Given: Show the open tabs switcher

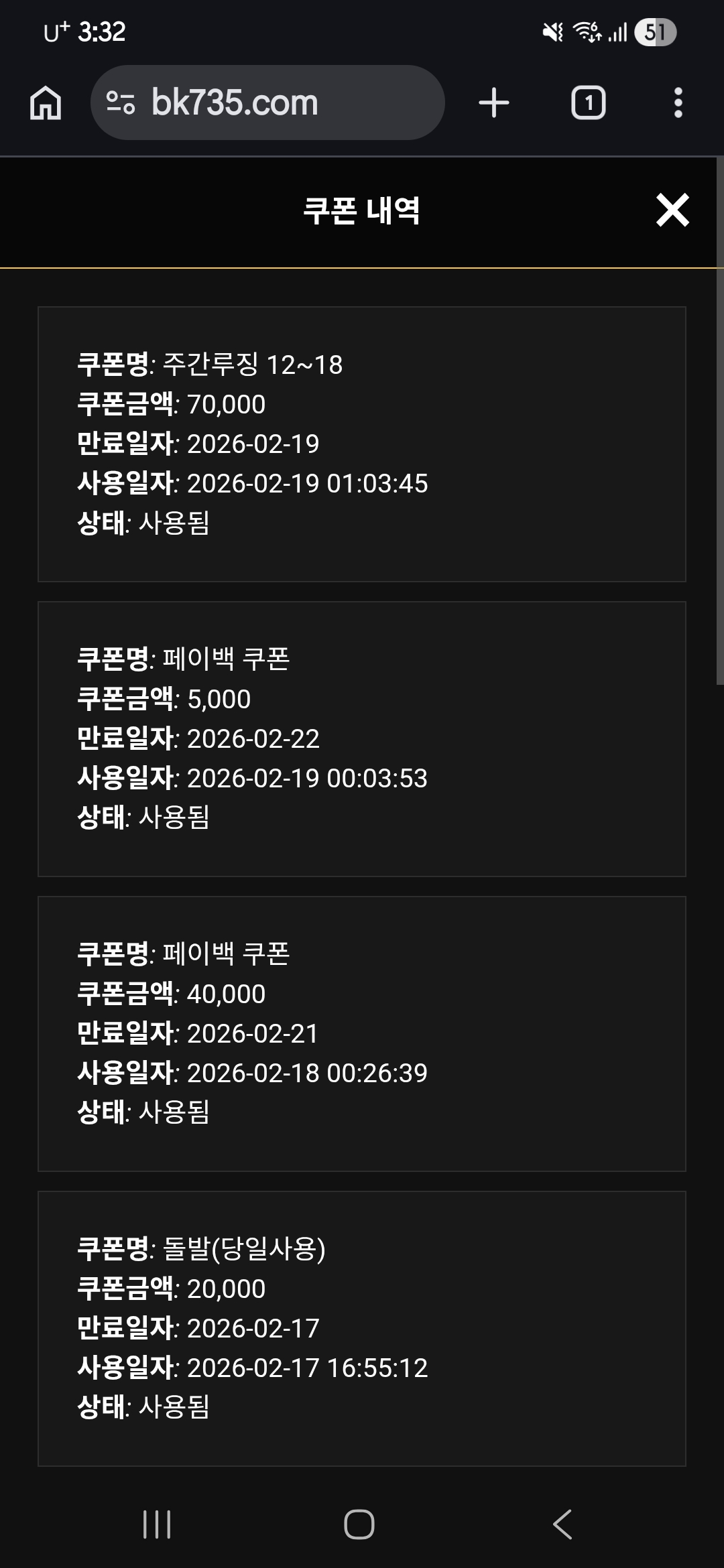Looking at the screenshot, I should pos(588,103).
